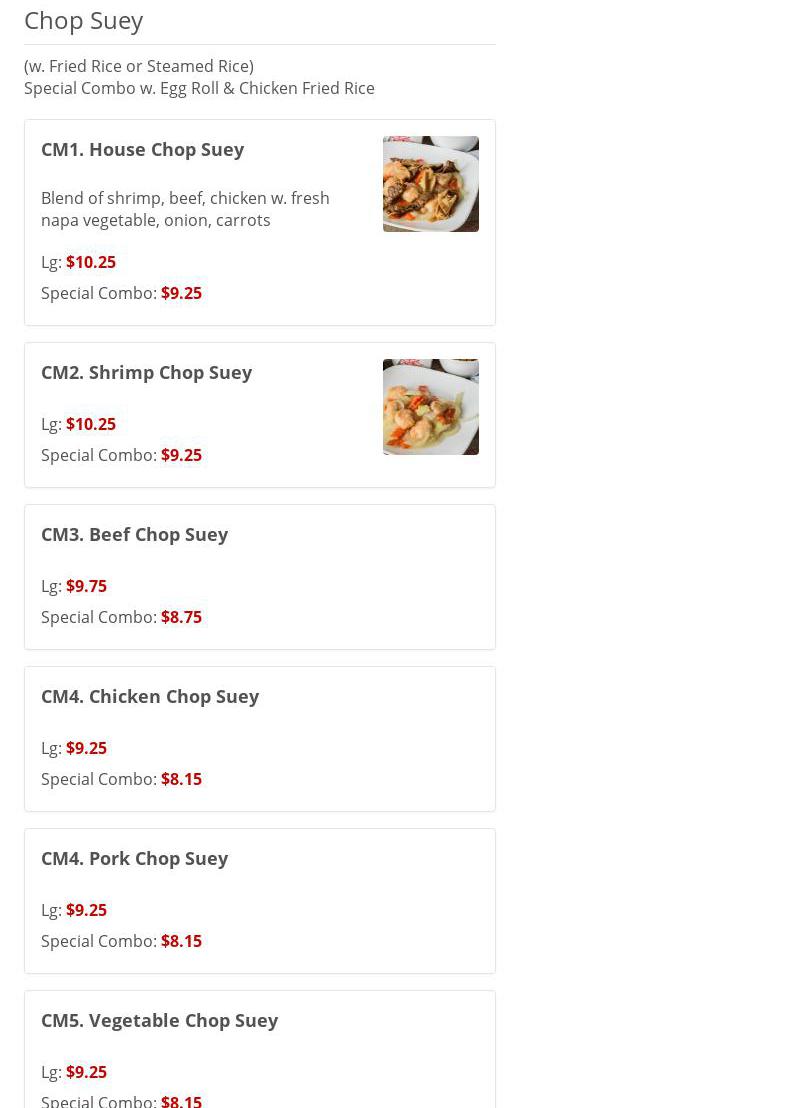785x1108 pixels.
Task: Open the House Chop Suey item
Action: coord(143,149)
